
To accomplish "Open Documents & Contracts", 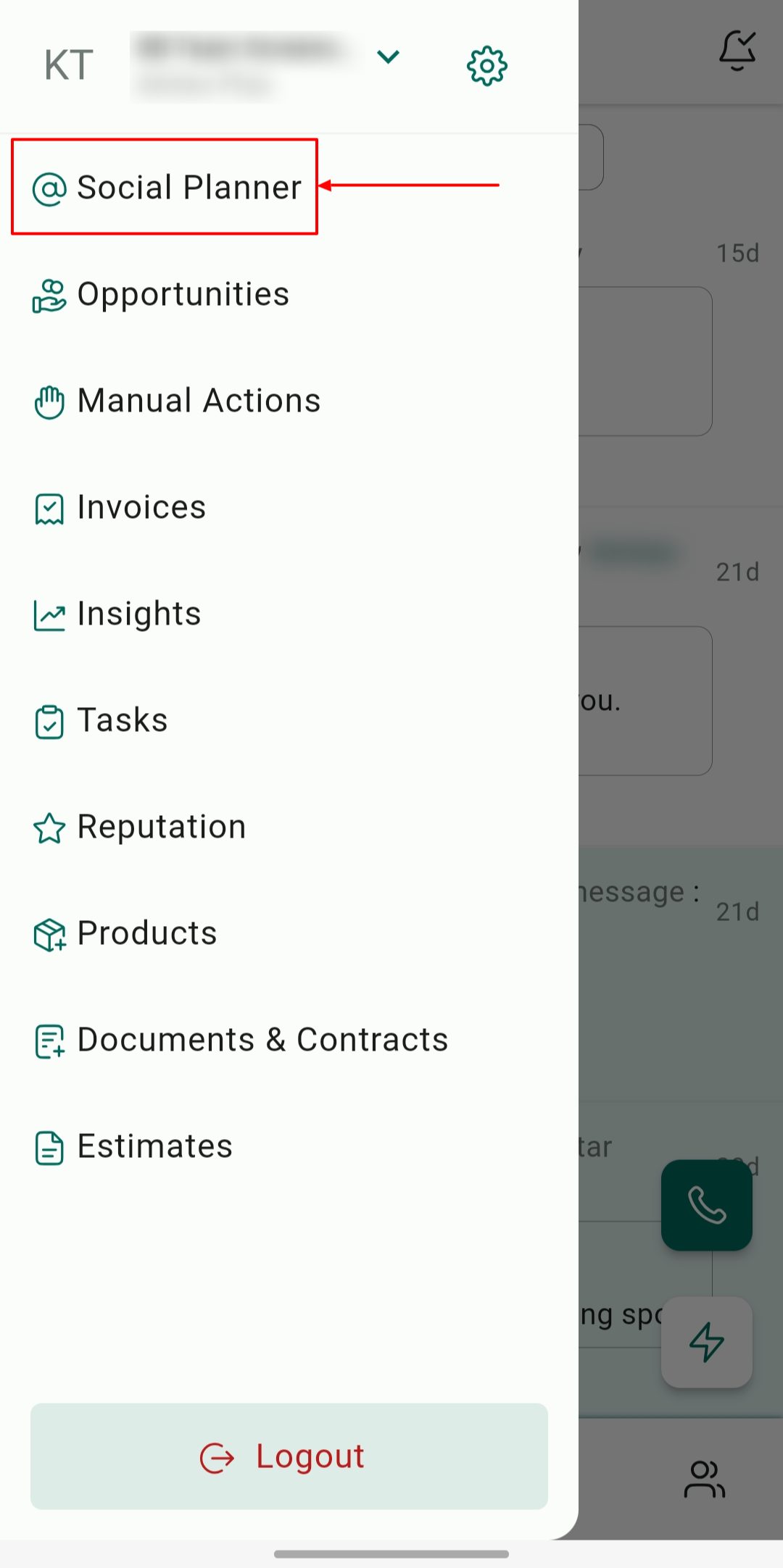I will click(x=241, y=1040).
